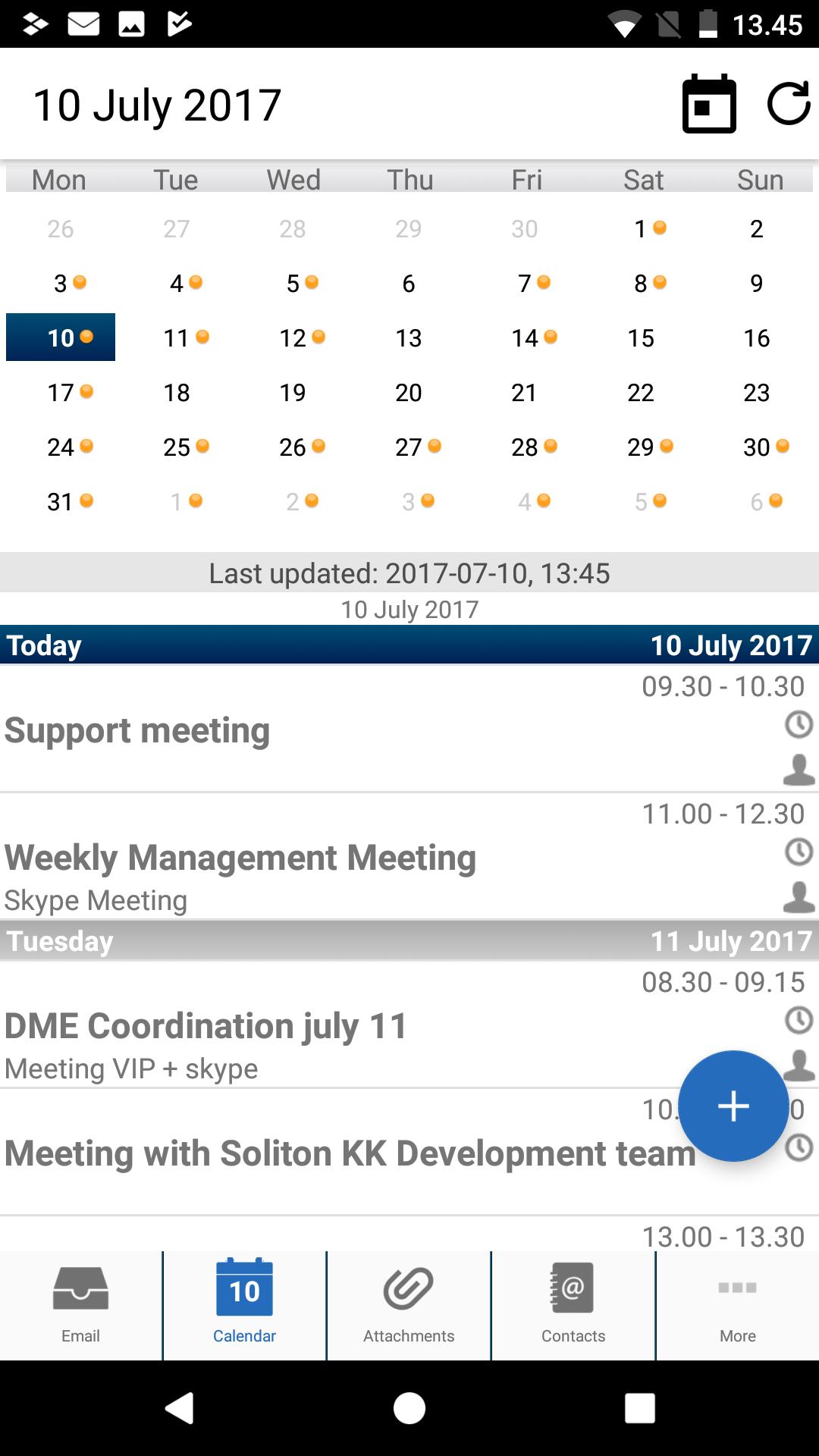The width and height of the screenshot is (819, 1456).
Task: Tap the clock icon on DME Coordination july 11
Action: 798,1019
